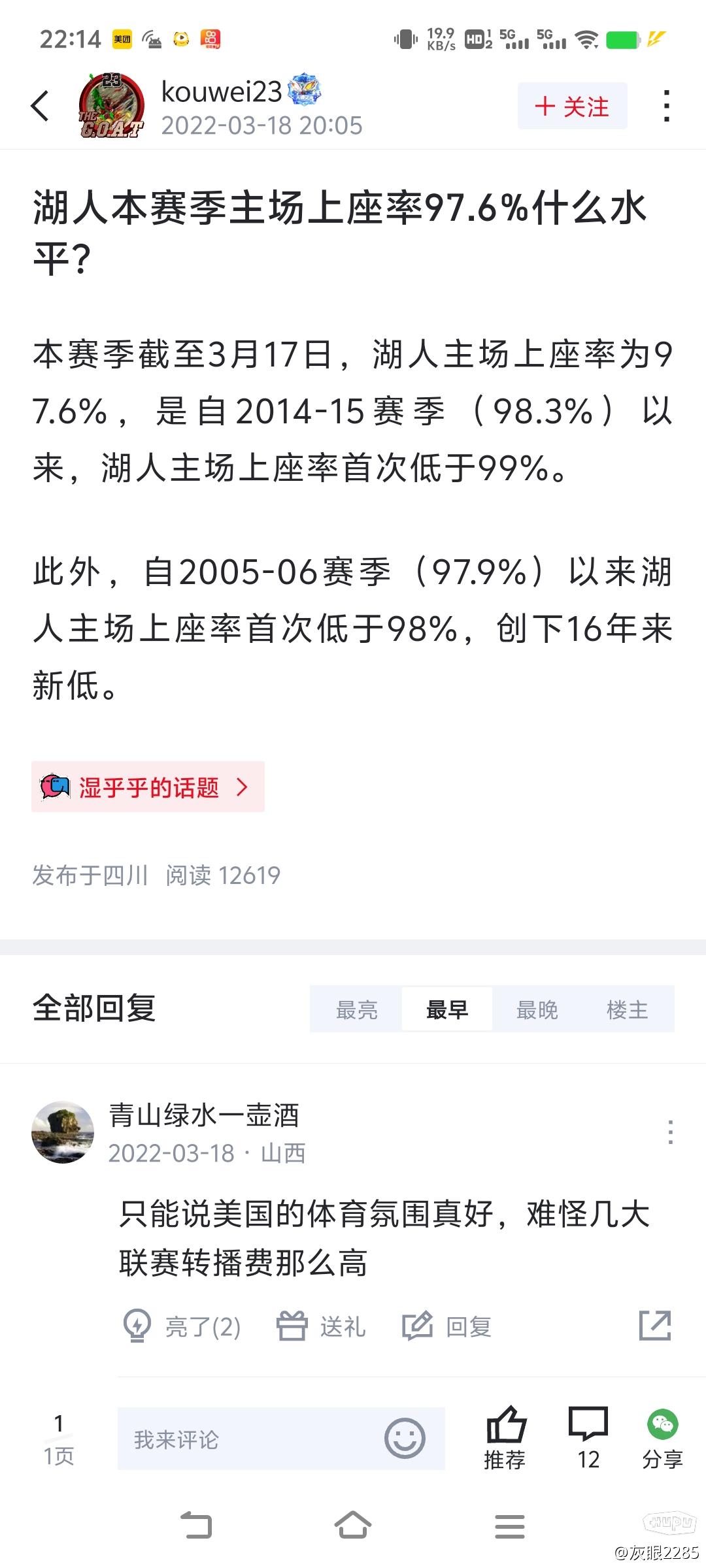Sort replies by 最亮
The height and width of the screenshot is (1568, 706).
click(356, 1010)
